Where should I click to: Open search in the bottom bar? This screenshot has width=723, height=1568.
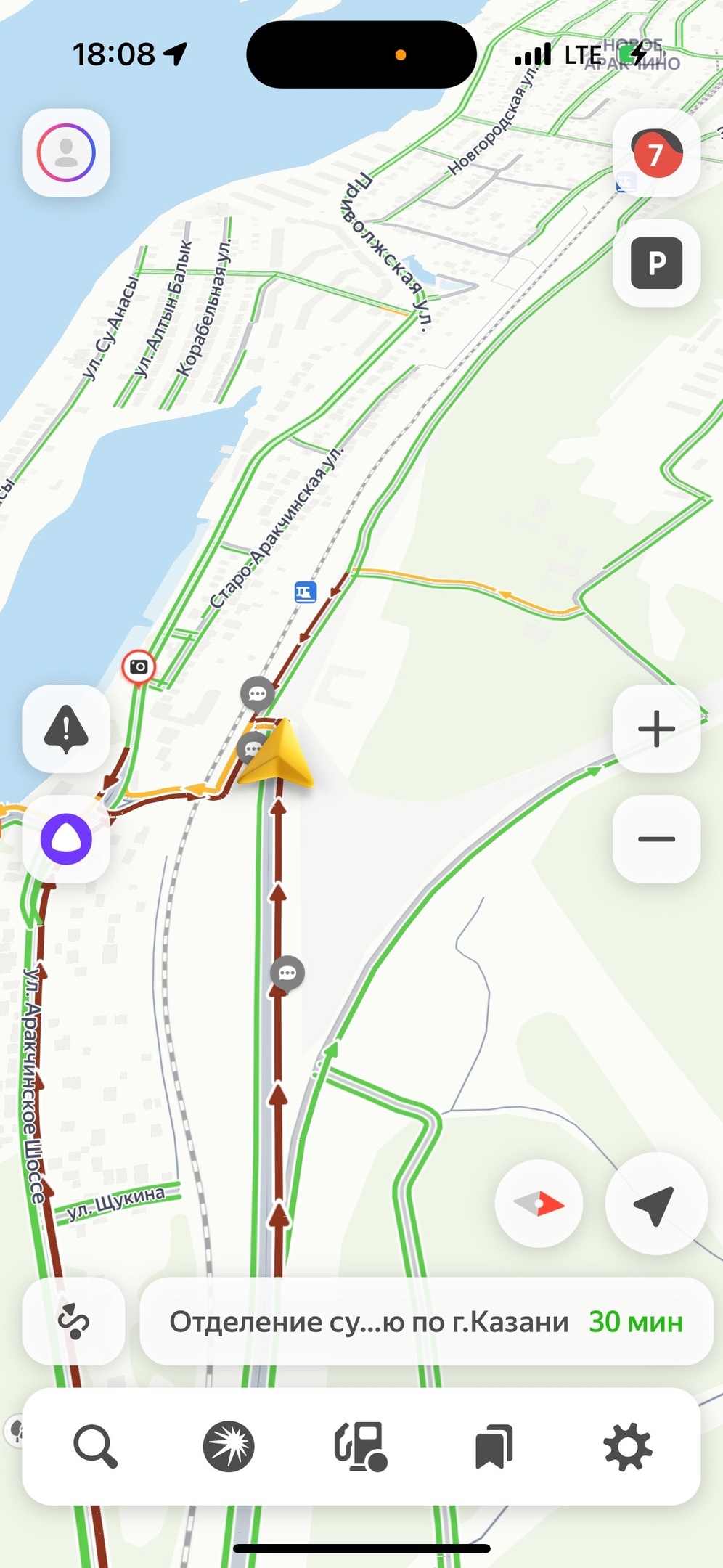(x=95, y=1446)
